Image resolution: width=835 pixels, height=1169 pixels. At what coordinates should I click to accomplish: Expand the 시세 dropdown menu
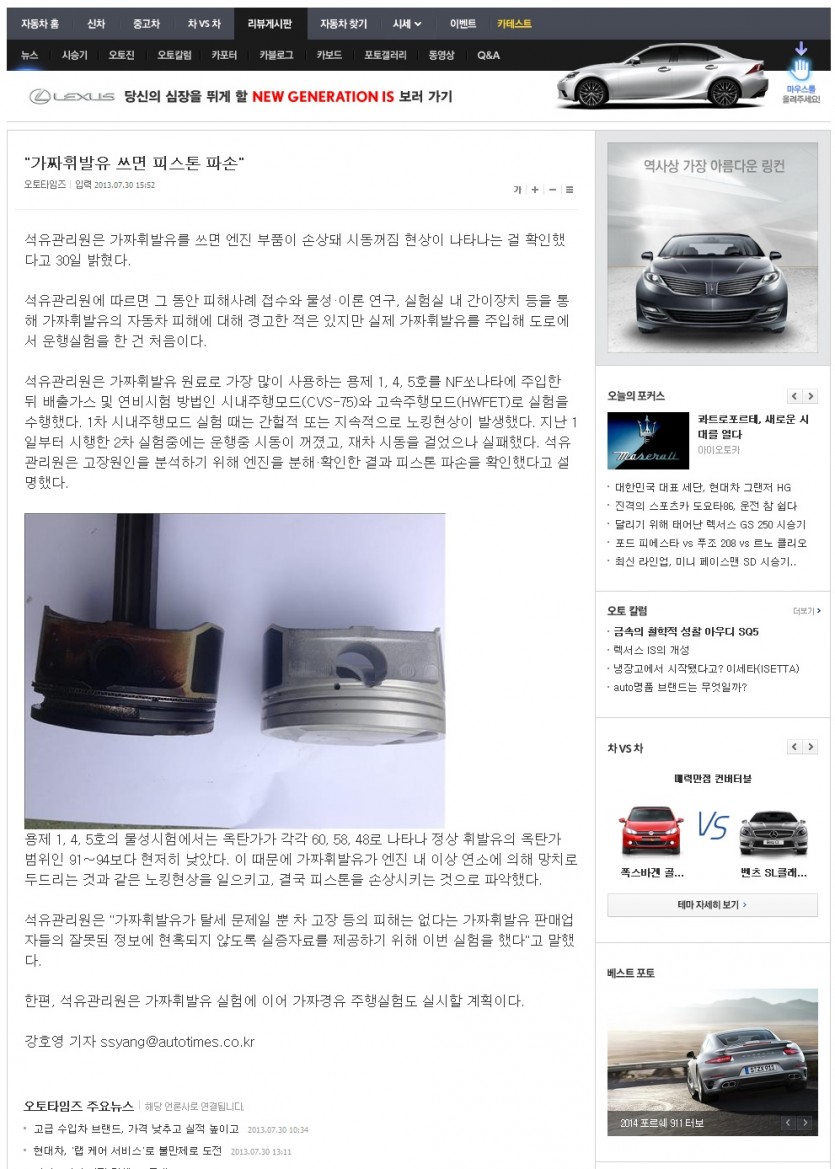pos(406,23)
